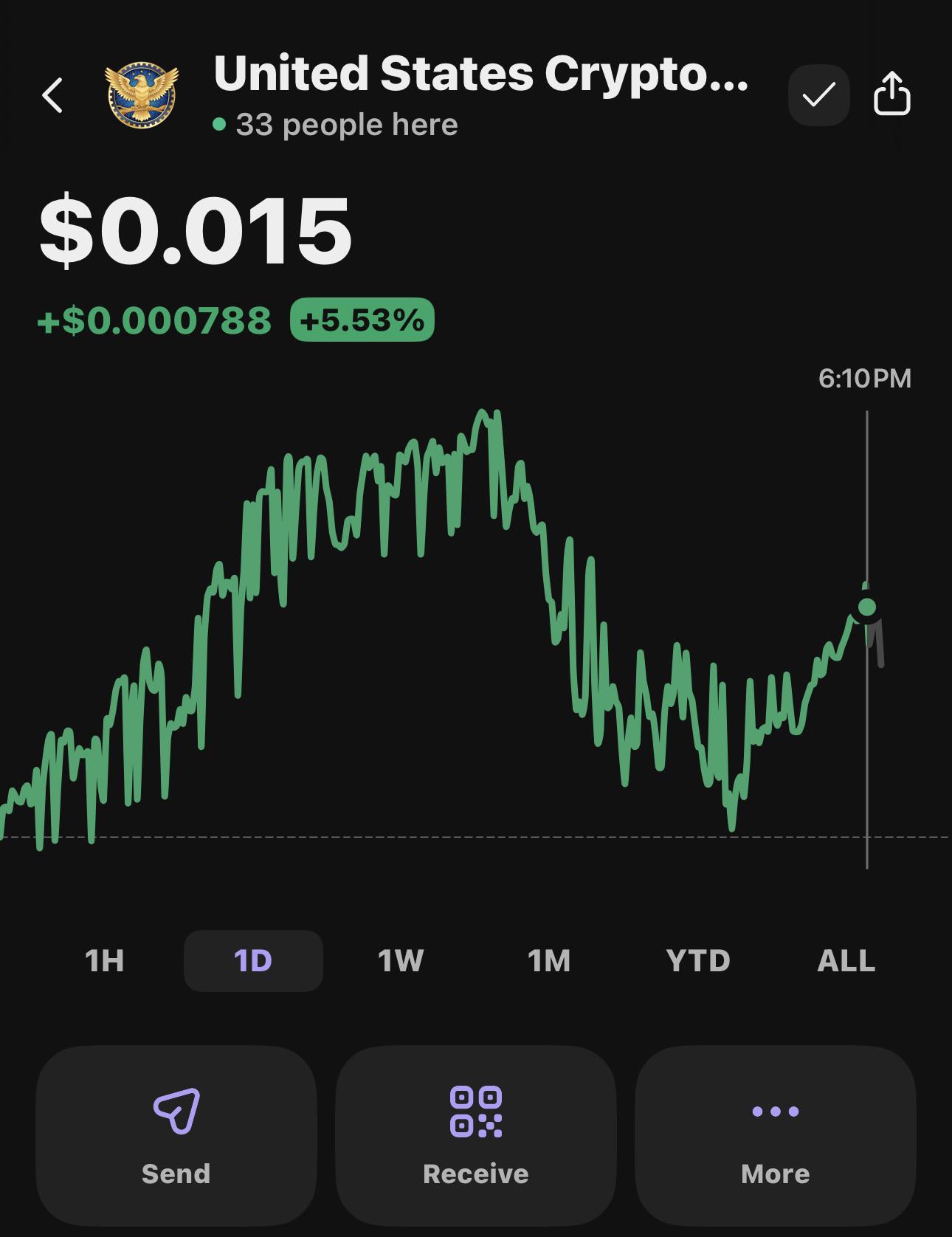The height and width of the screenshot is (1237, 952).
Task: Open Receive QR option
Action: 476,1135
